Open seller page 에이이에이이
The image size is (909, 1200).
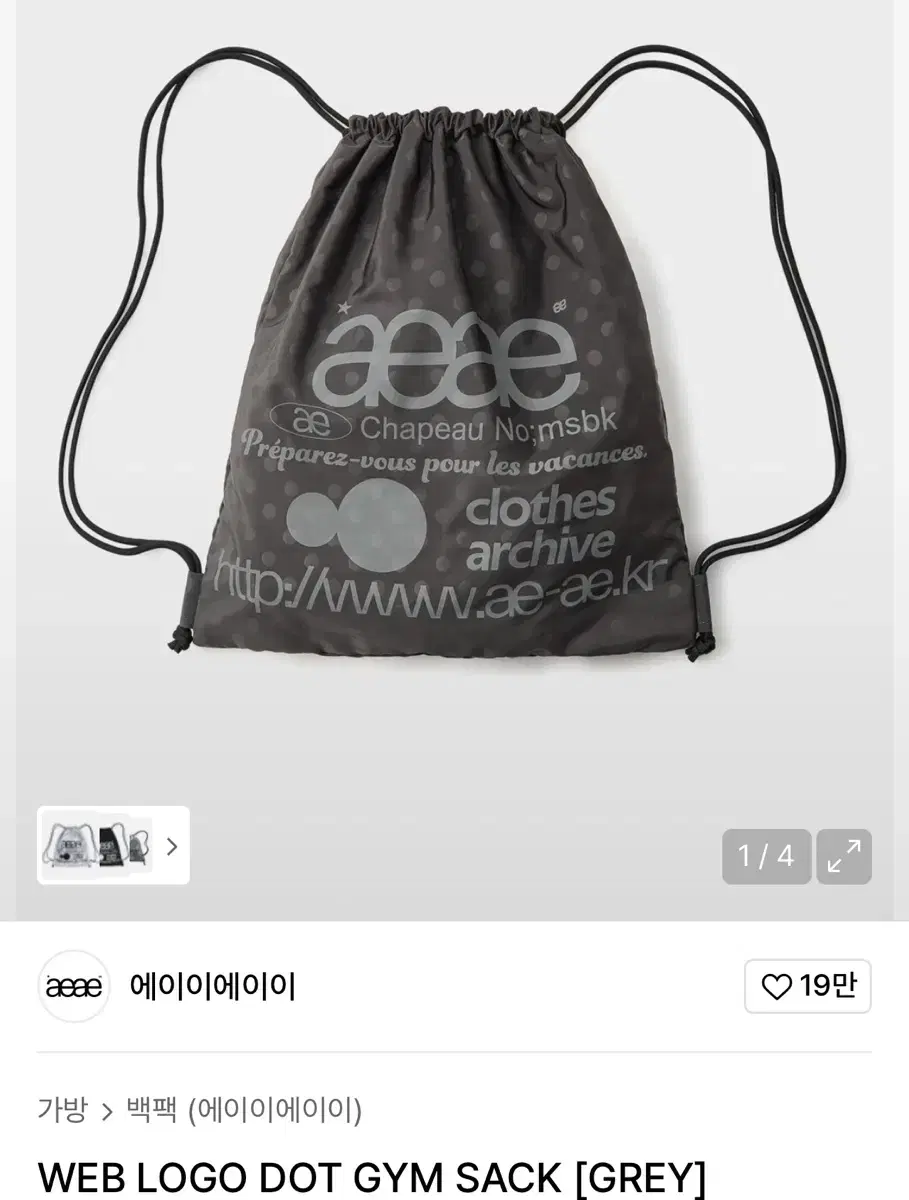point(210,986)
